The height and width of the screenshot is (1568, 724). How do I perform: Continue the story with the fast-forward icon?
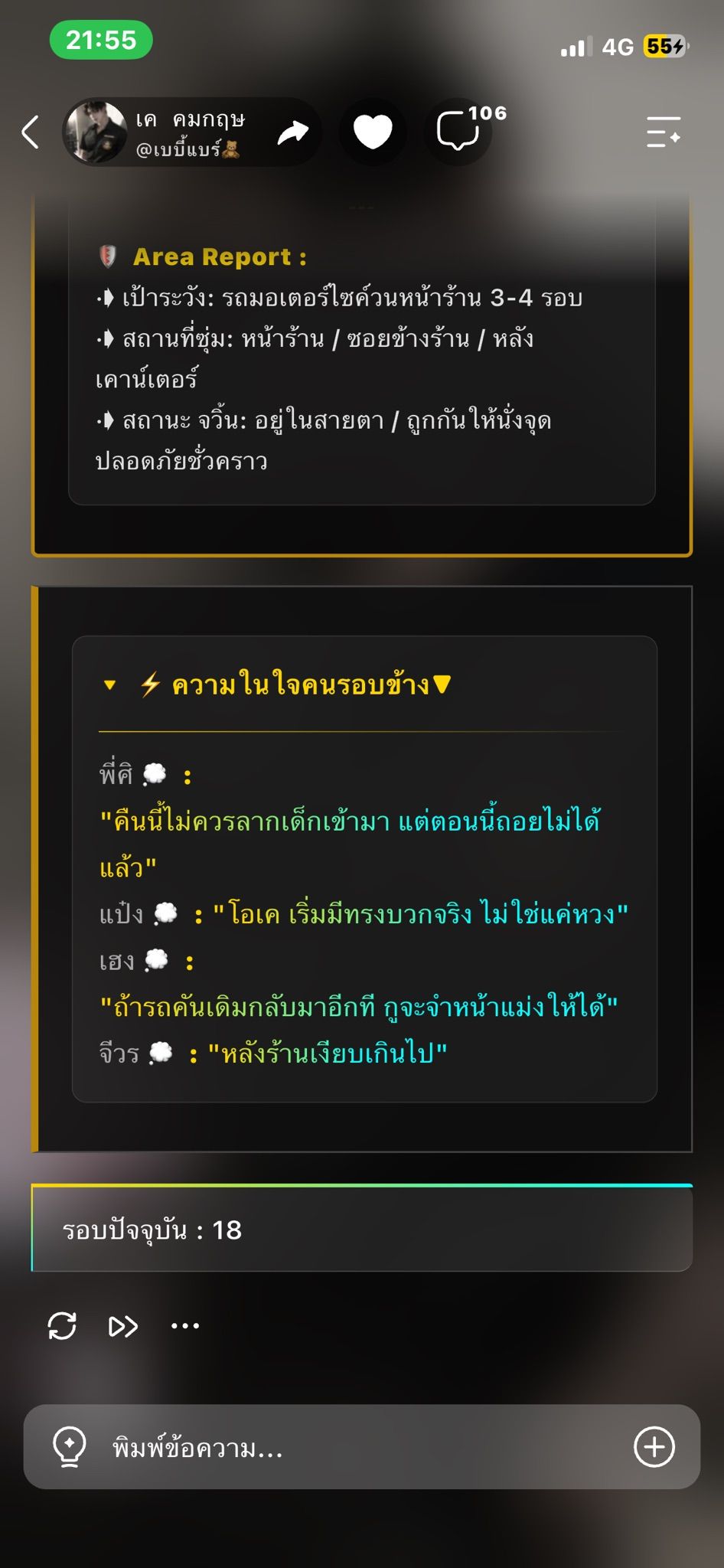(x=123, y=1325)
